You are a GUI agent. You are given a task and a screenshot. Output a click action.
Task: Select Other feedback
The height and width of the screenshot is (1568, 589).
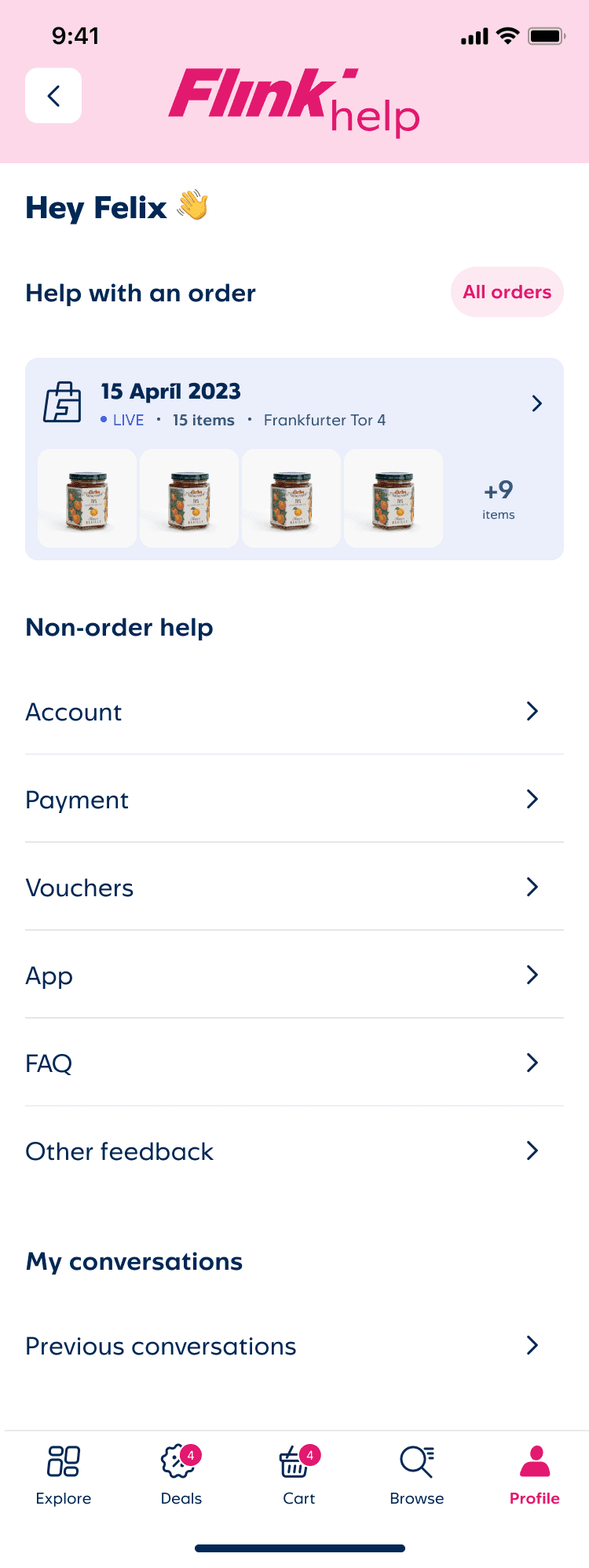[294, 1151]
